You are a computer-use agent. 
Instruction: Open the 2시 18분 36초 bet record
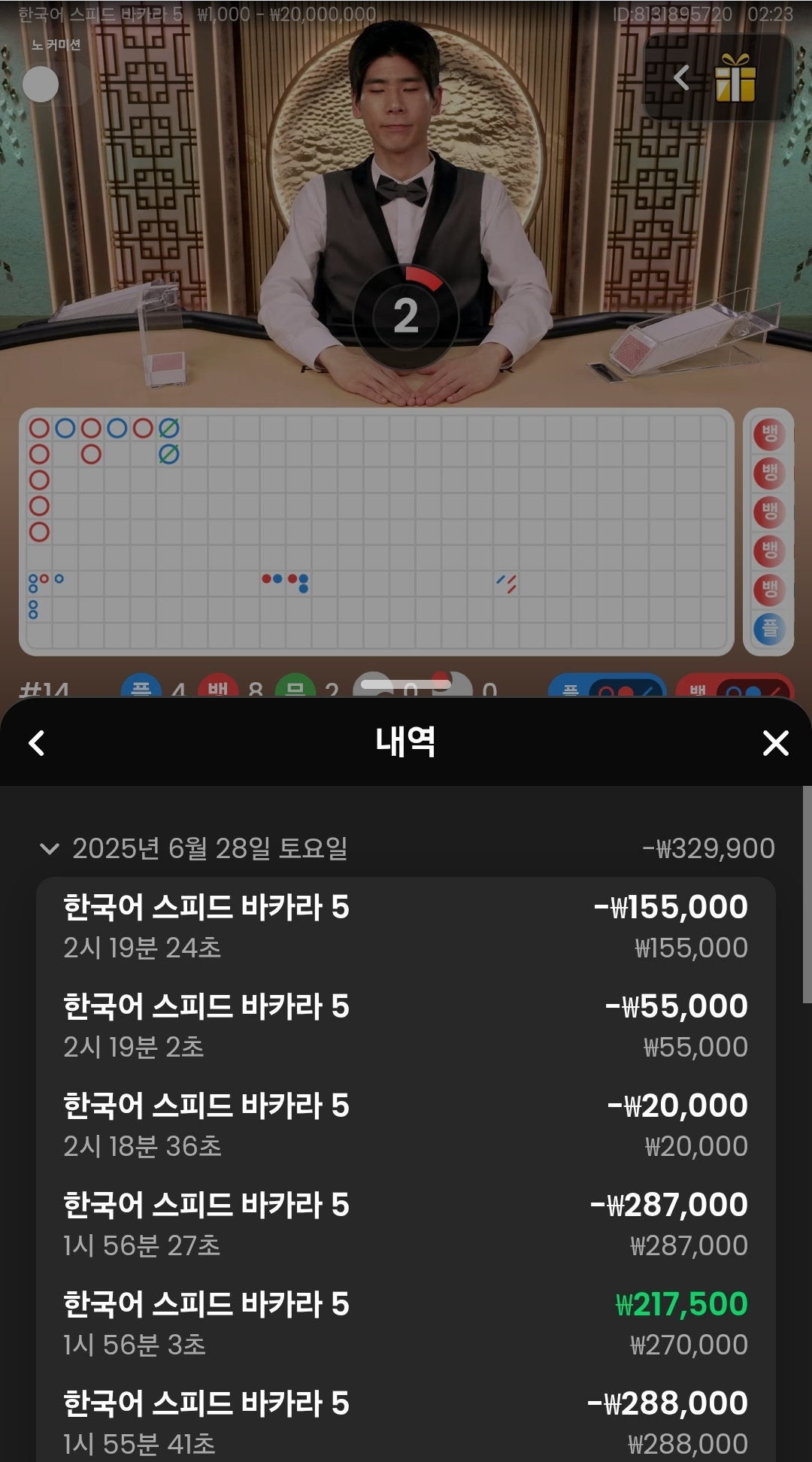[x=406, y=1125]
